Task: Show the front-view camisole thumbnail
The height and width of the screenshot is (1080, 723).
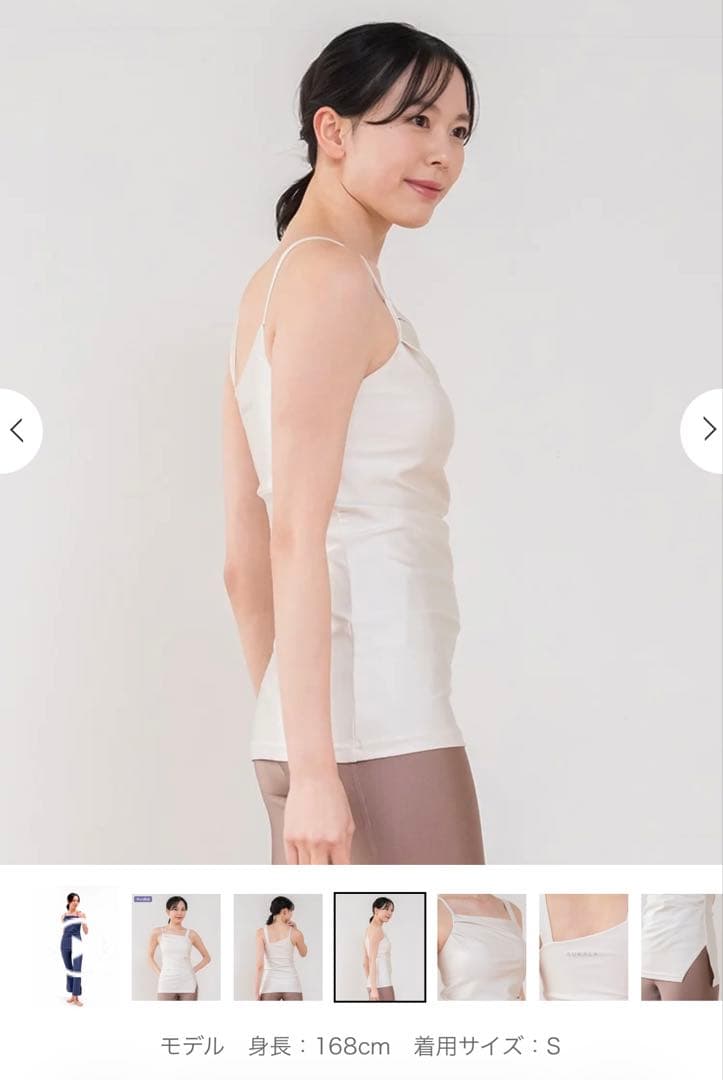Action: pyautogui.click(x=176, y=947)
